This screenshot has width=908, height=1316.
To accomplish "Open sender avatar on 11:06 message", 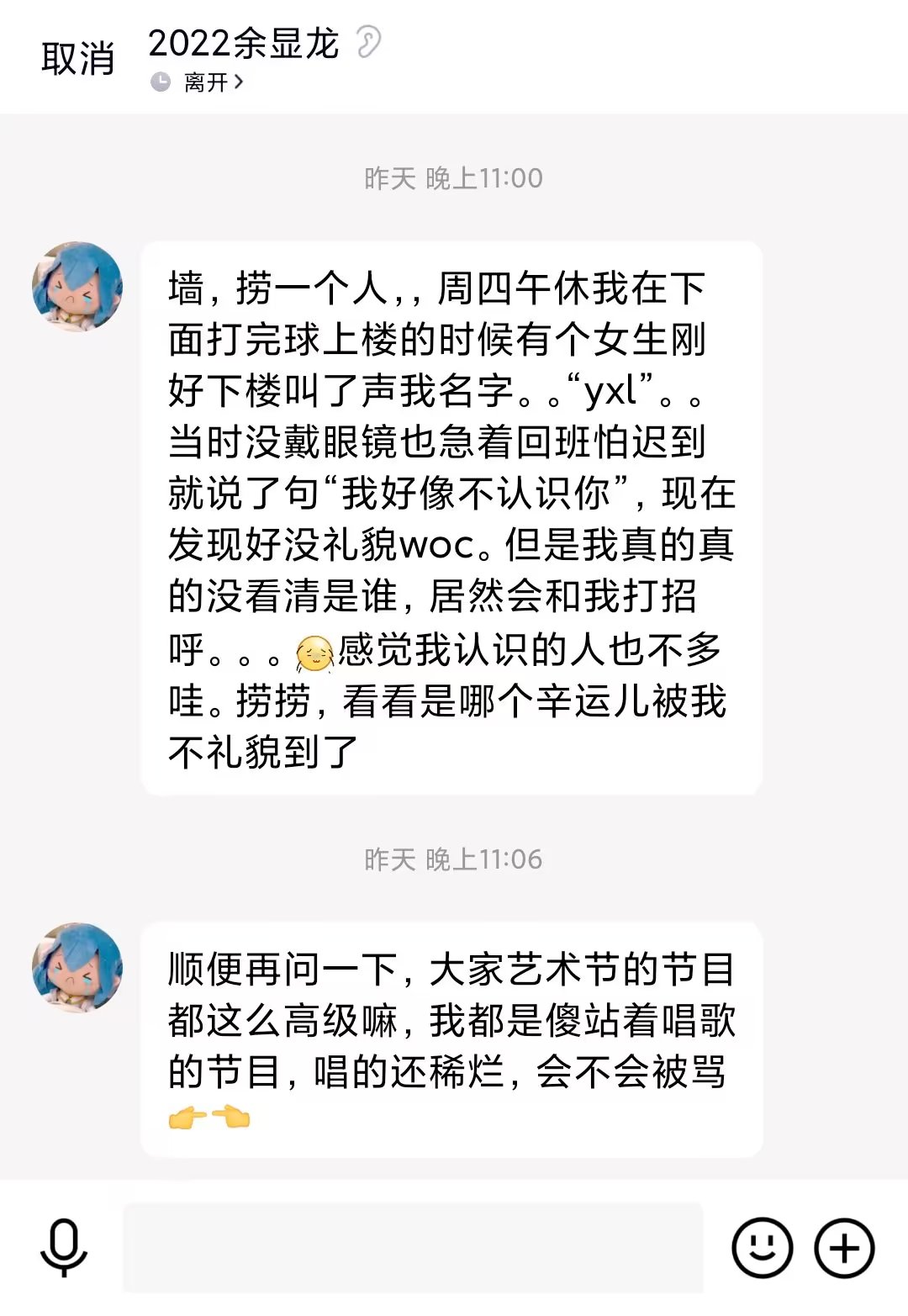I will pos(77,968).
